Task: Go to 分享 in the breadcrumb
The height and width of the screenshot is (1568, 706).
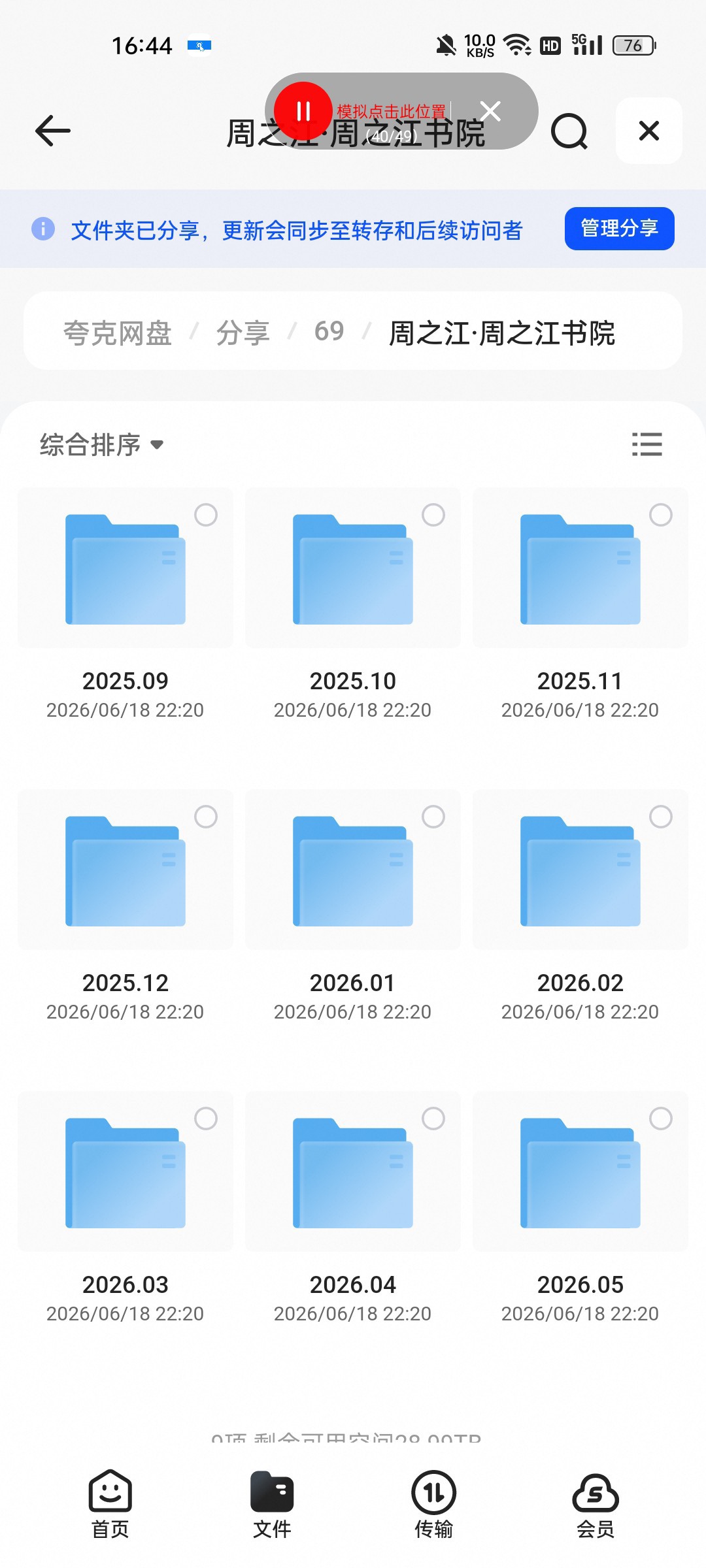Action: coord(243,333)
